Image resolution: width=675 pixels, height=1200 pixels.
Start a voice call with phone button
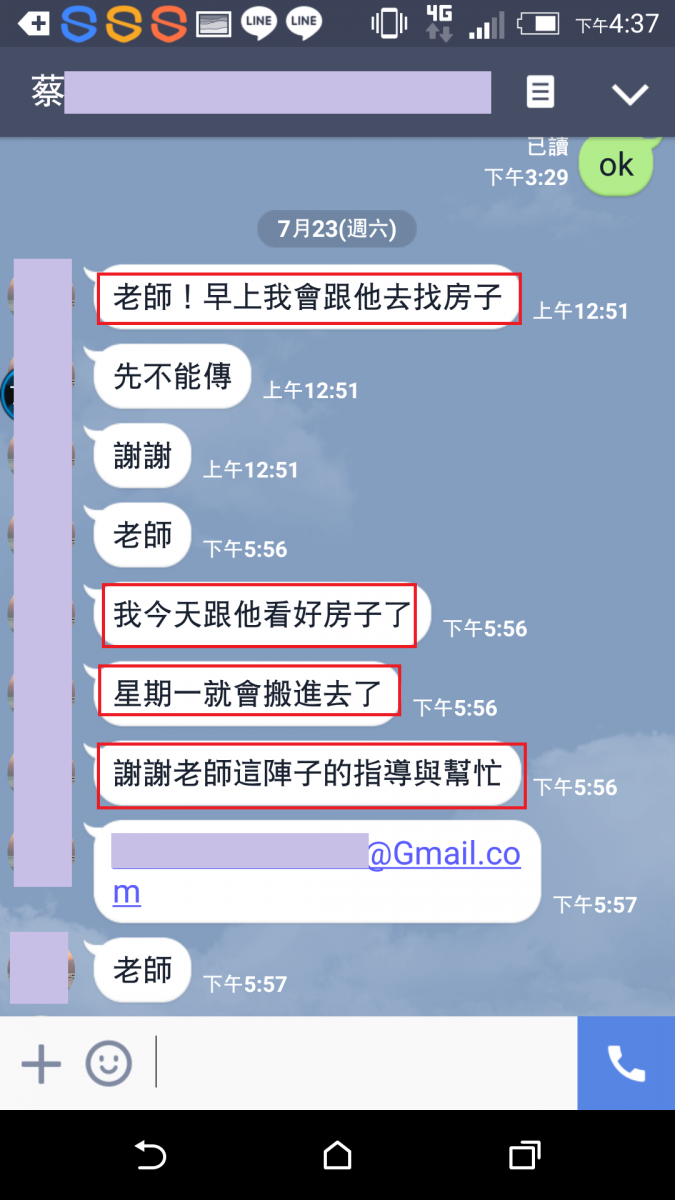(626, 1064)
